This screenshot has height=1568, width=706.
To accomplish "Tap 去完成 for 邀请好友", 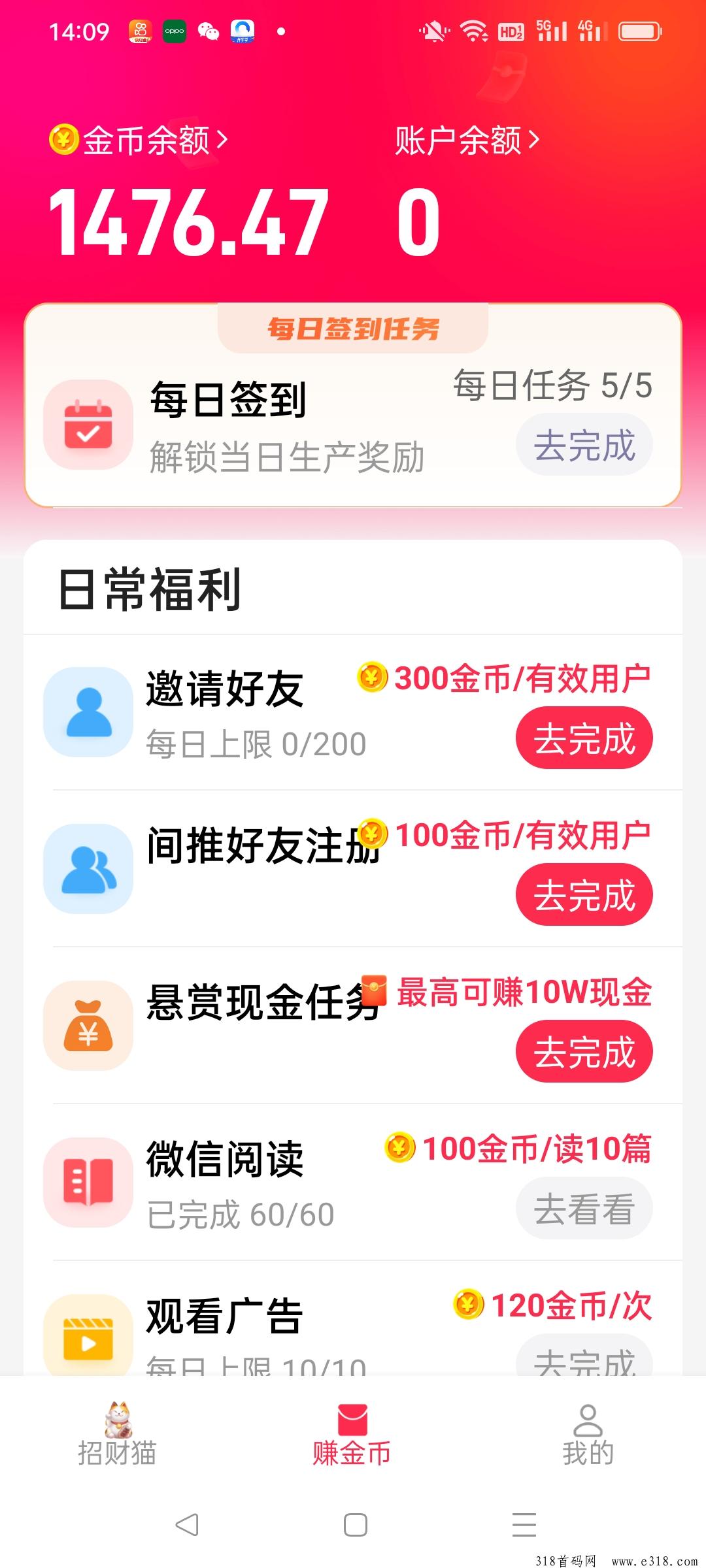I will point(584,738).
